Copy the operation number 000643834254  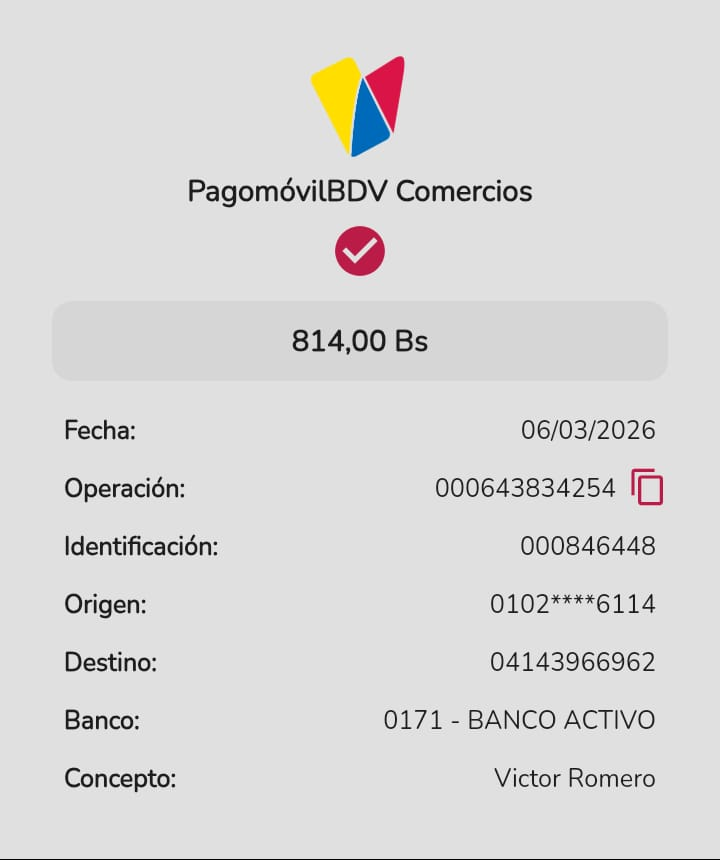click(x=647, y=487)
